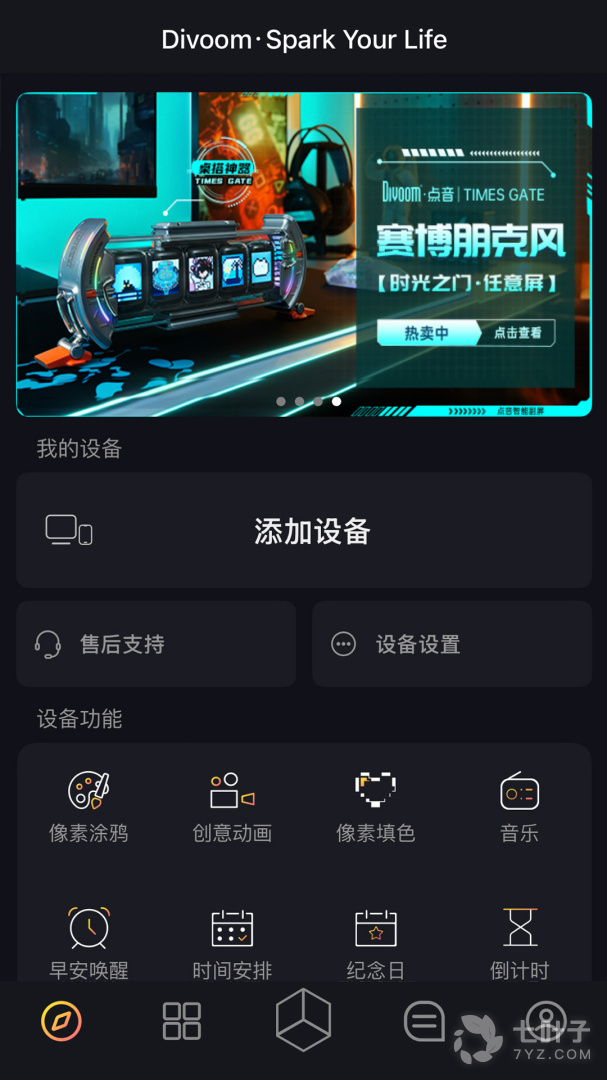Screen dimensions: 607x1080
Task: Open the center cube tab
Action: tap(303, 1019)
